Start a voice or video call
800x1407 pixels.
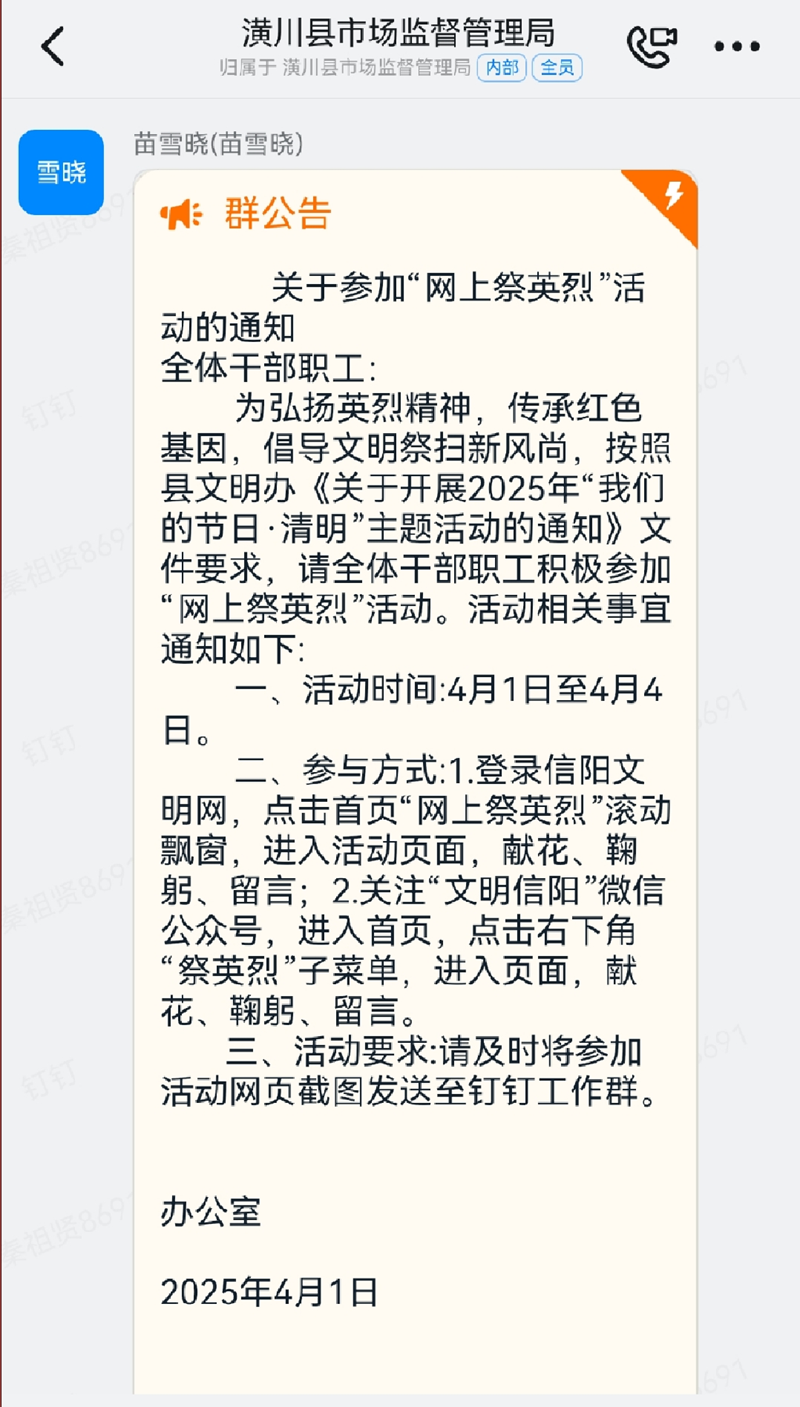tap(651, 46)
